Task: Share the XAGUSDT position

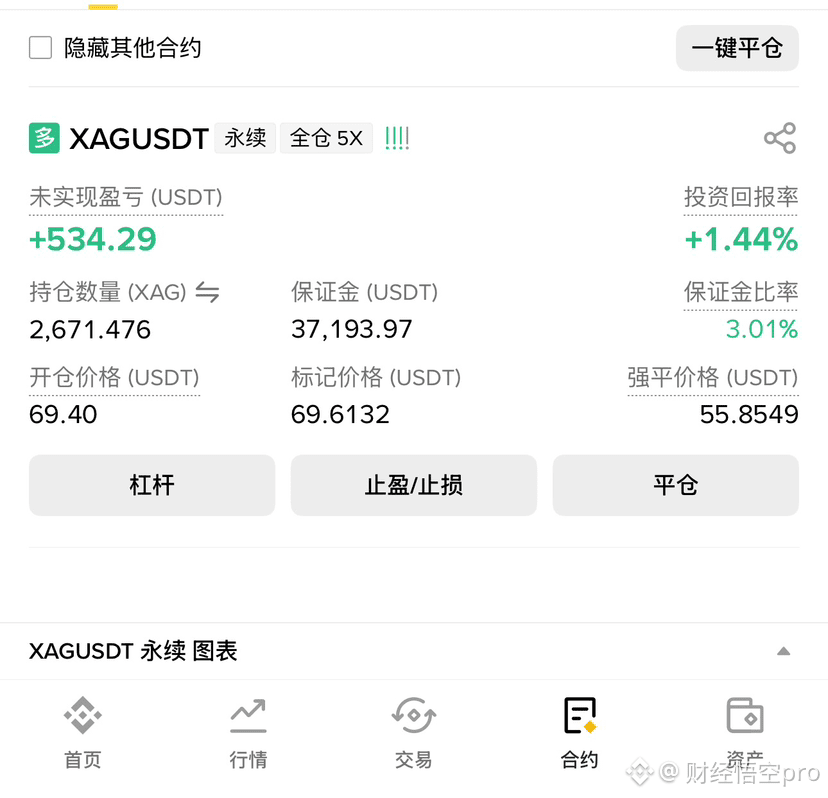Action: (779, 138)
